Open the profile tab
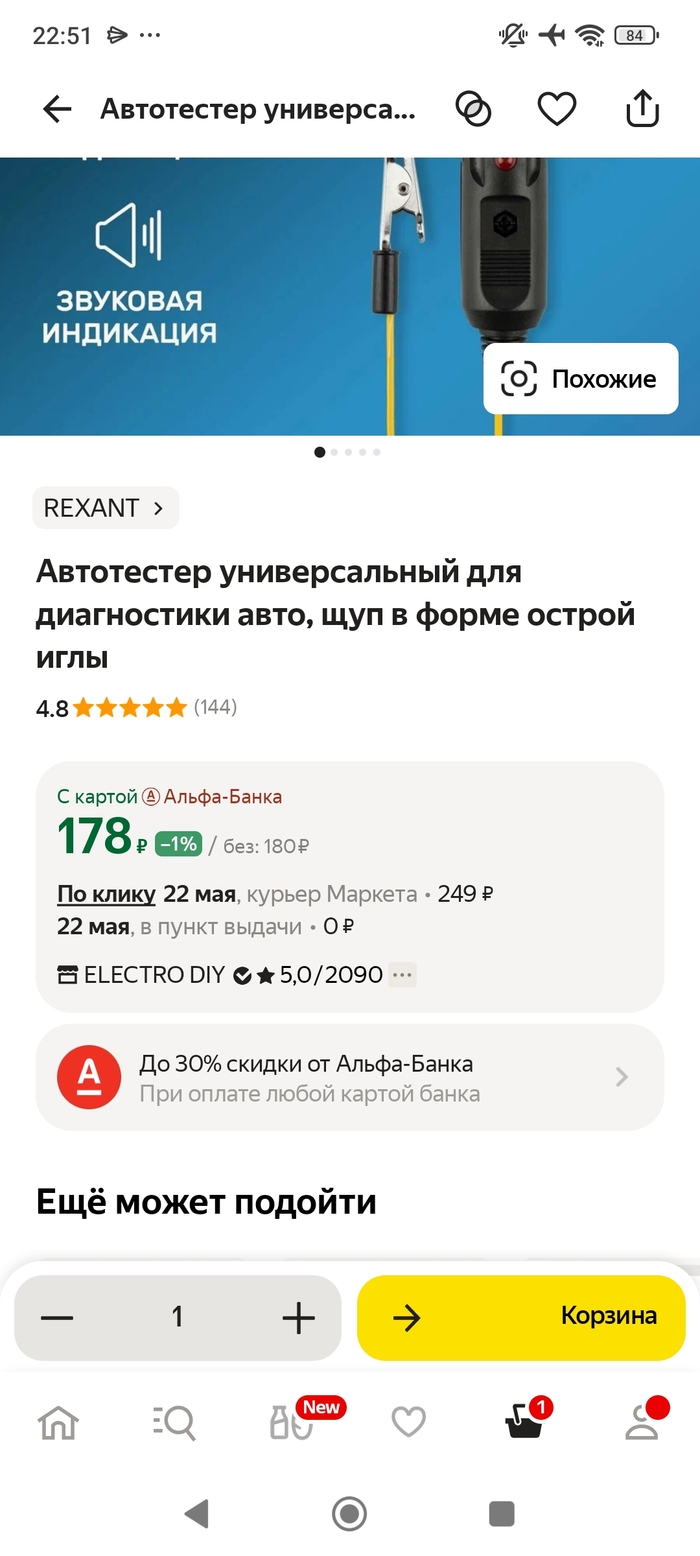700x1556 pixels. tap(641, 1422)
